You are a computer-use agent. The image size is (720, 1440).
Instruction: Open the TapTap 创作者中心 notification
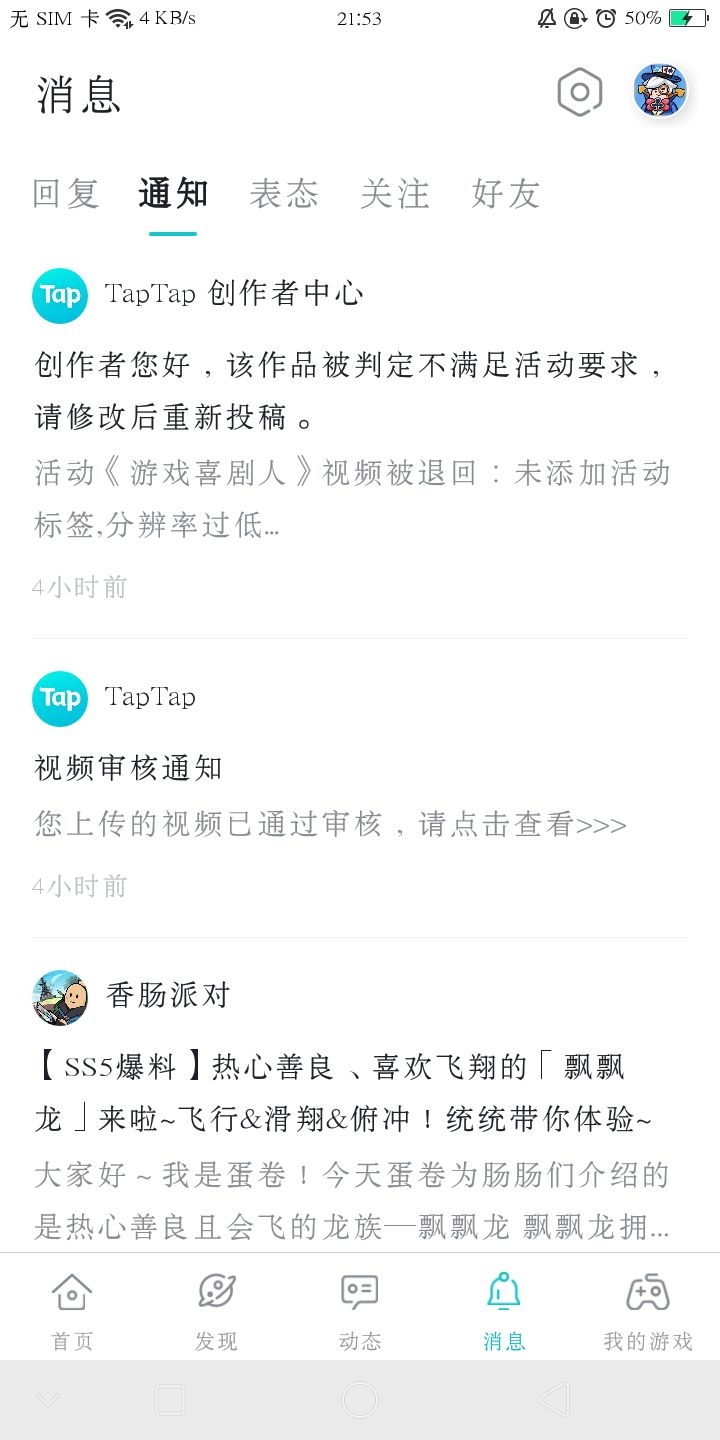pos(360,435)
